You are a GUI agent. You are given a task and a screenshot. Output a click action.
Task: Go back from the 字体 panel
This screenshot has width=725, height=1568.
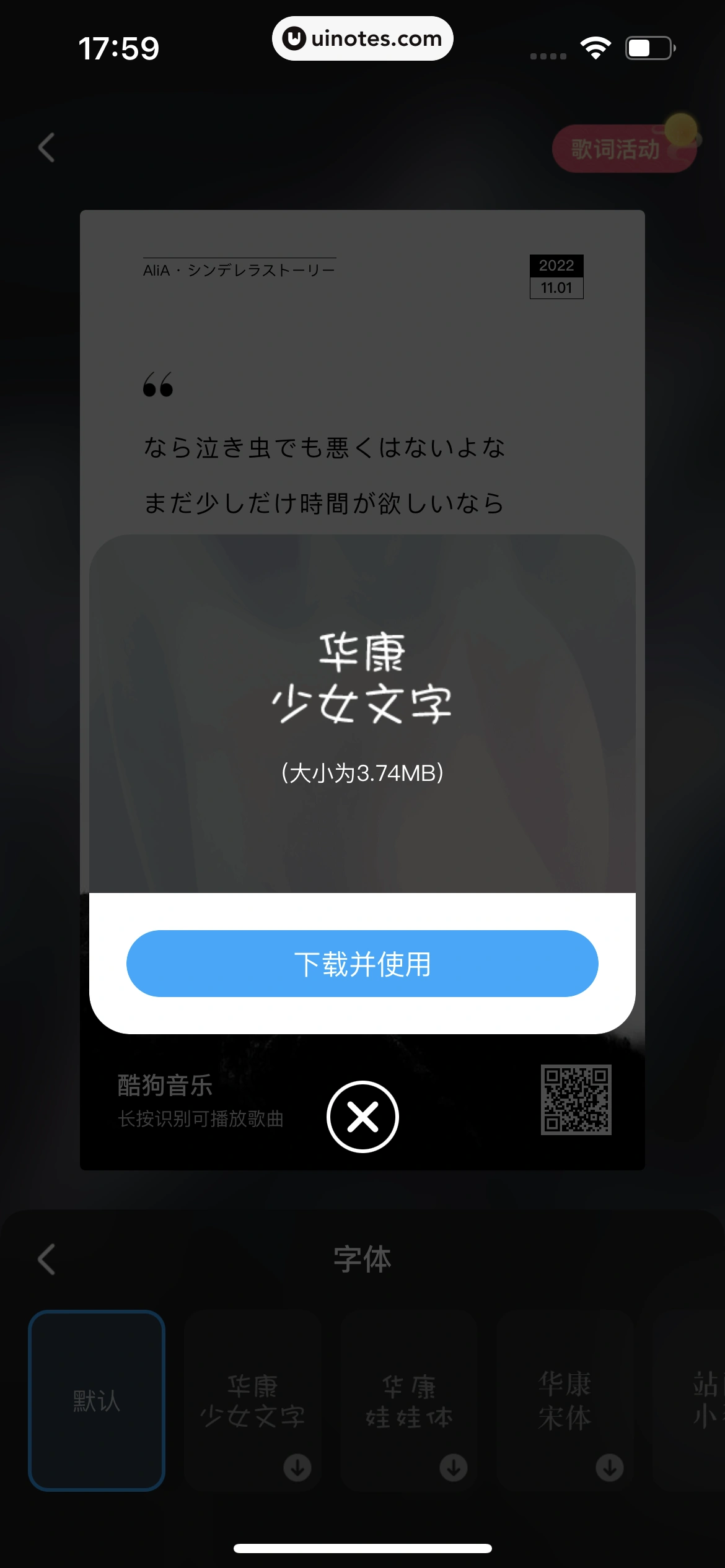pos(46,1259)
